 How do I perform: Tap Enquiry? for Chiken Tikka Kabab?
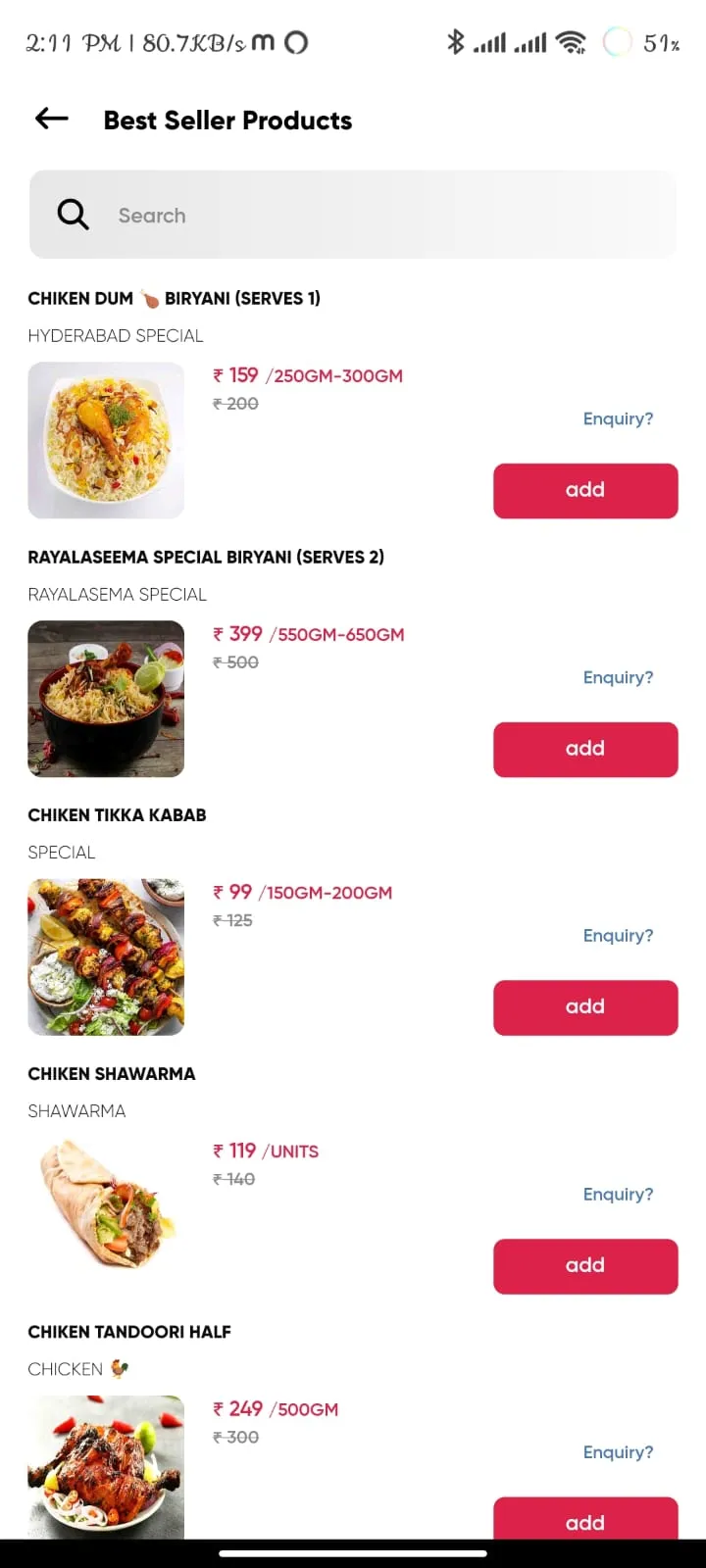pyautogui.click(x=618, y=935)
